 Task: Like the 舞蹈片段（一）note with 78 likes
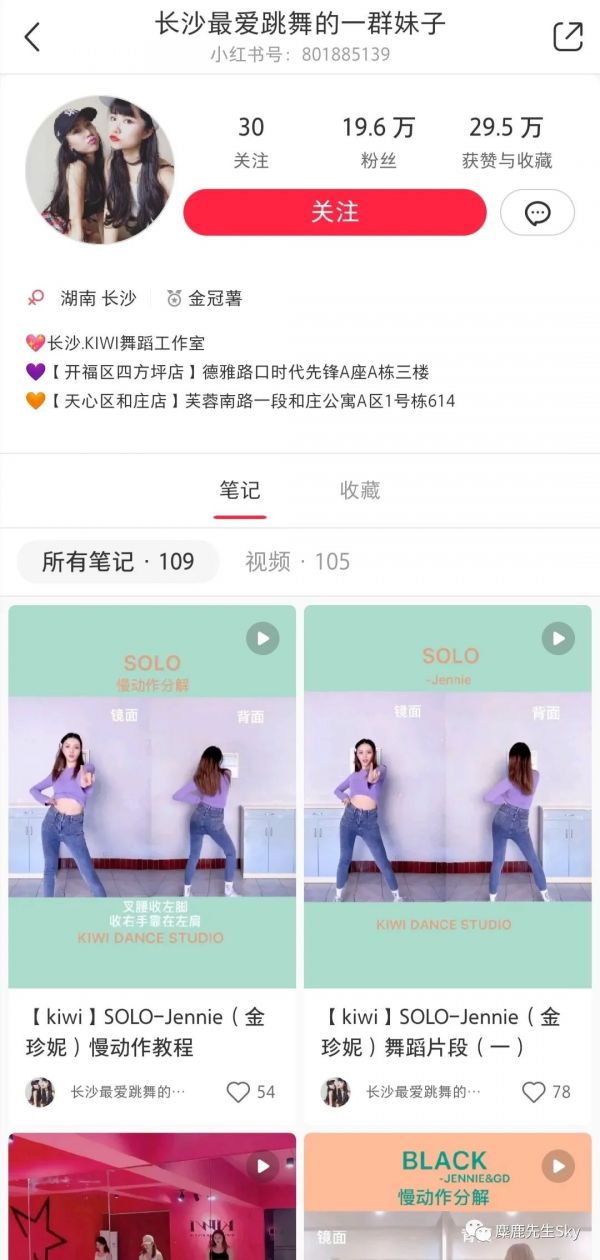(x=535, y=1092)
